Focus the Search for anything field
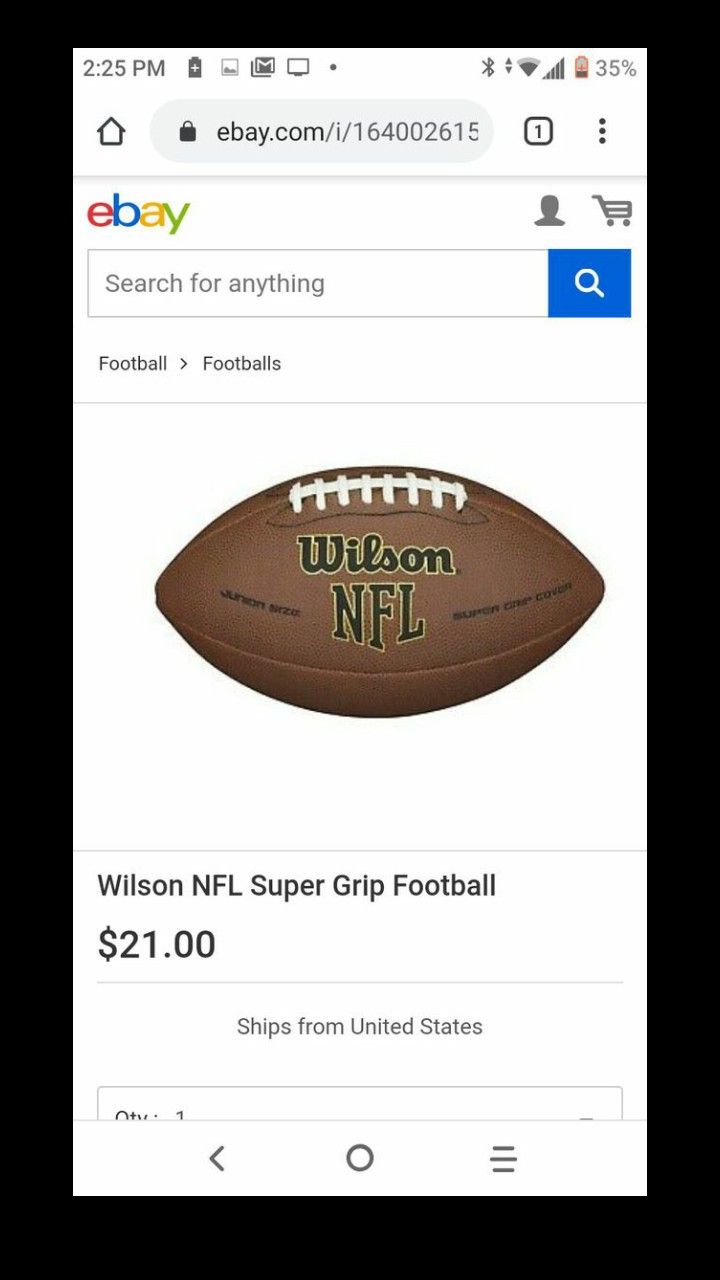The height and width of the screenshot is (1280, 720). coord(318,283)
